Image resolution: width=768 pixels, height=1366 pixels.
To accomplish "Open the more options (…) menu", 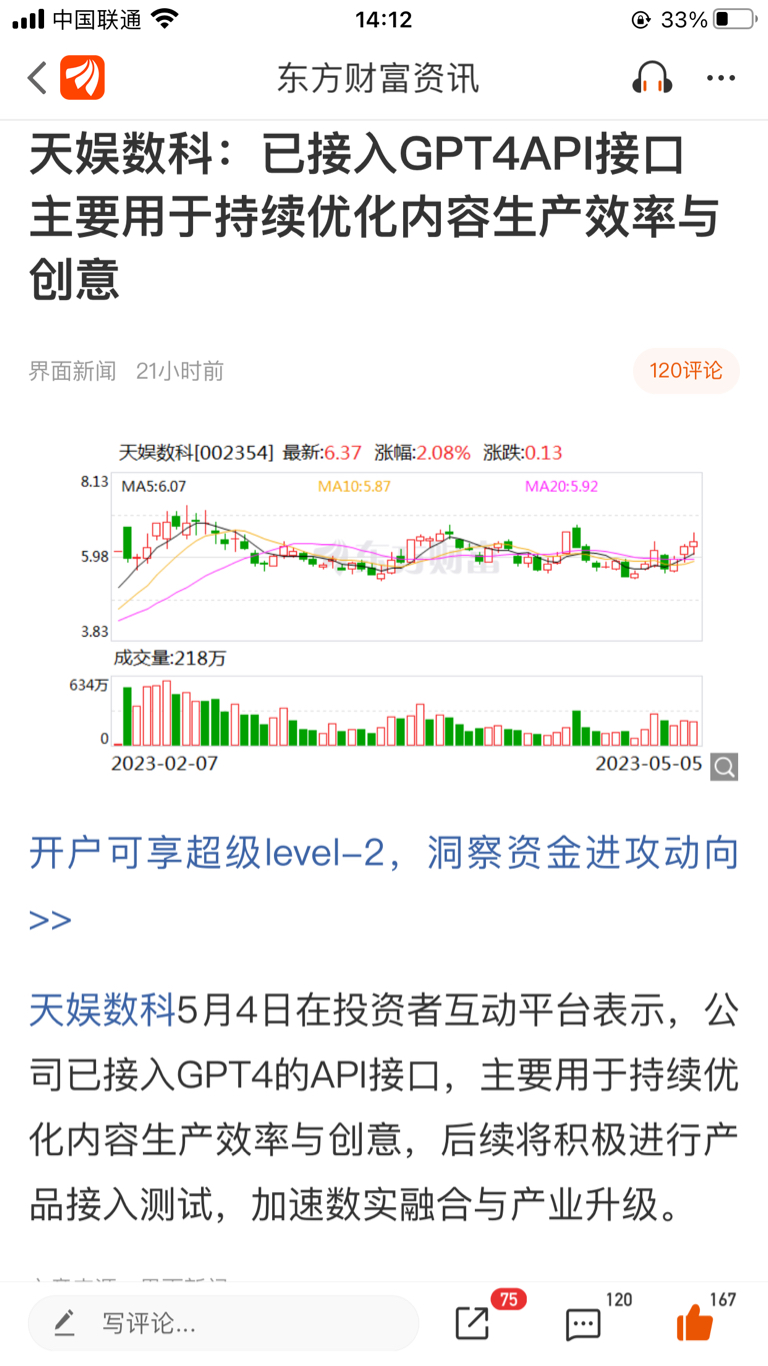I will [x=722, y=77].
